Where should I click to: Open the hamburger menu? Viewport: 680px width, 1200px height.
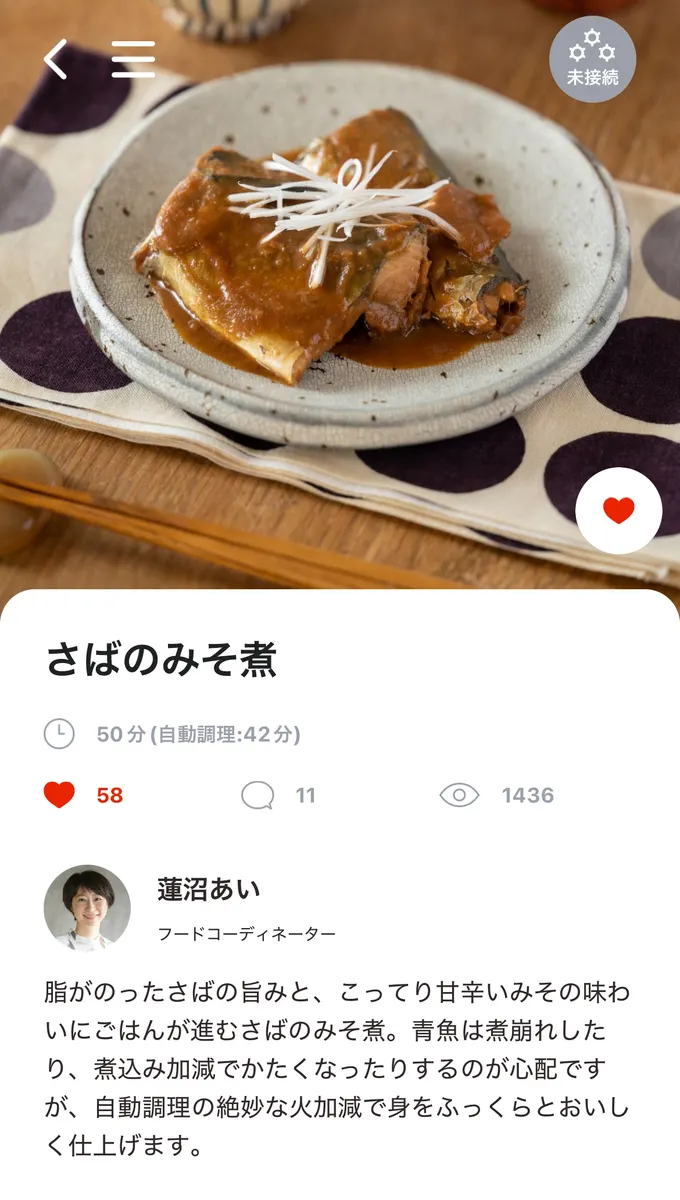point(133,60)
